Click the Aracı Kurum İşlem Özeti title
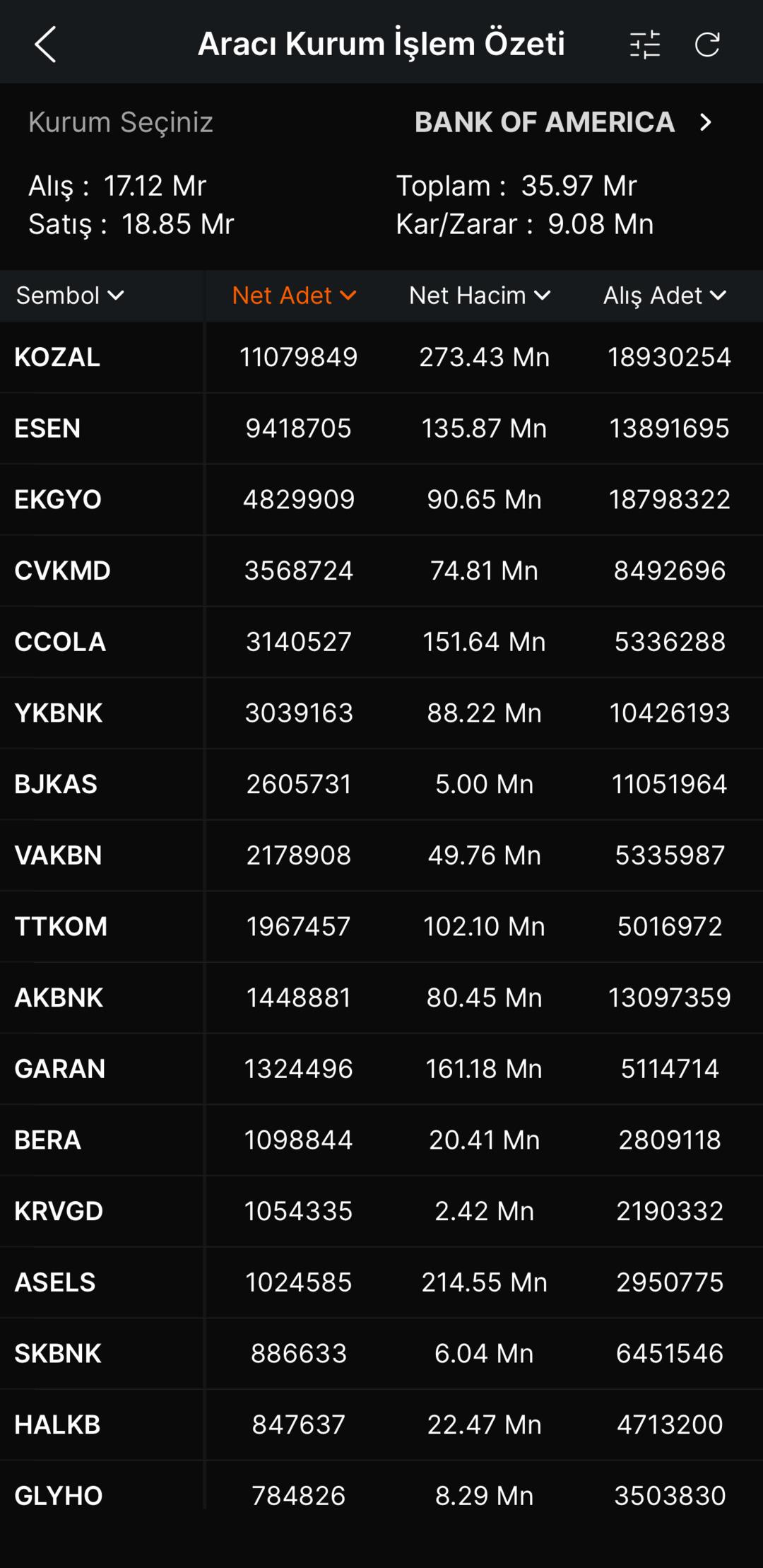 [381, 42]
